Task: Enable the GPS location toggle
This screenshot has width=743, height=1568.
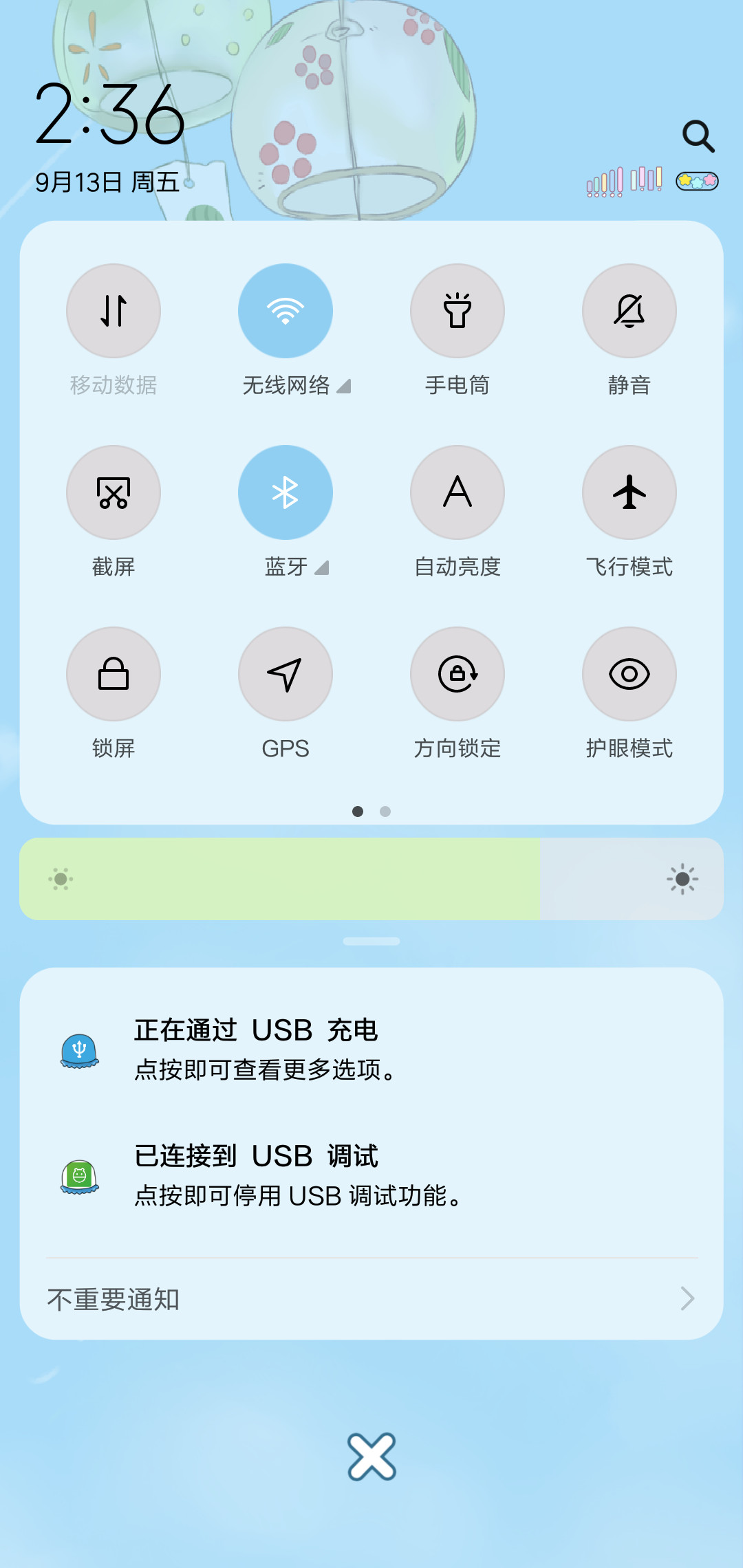Action: pos(286,674)
